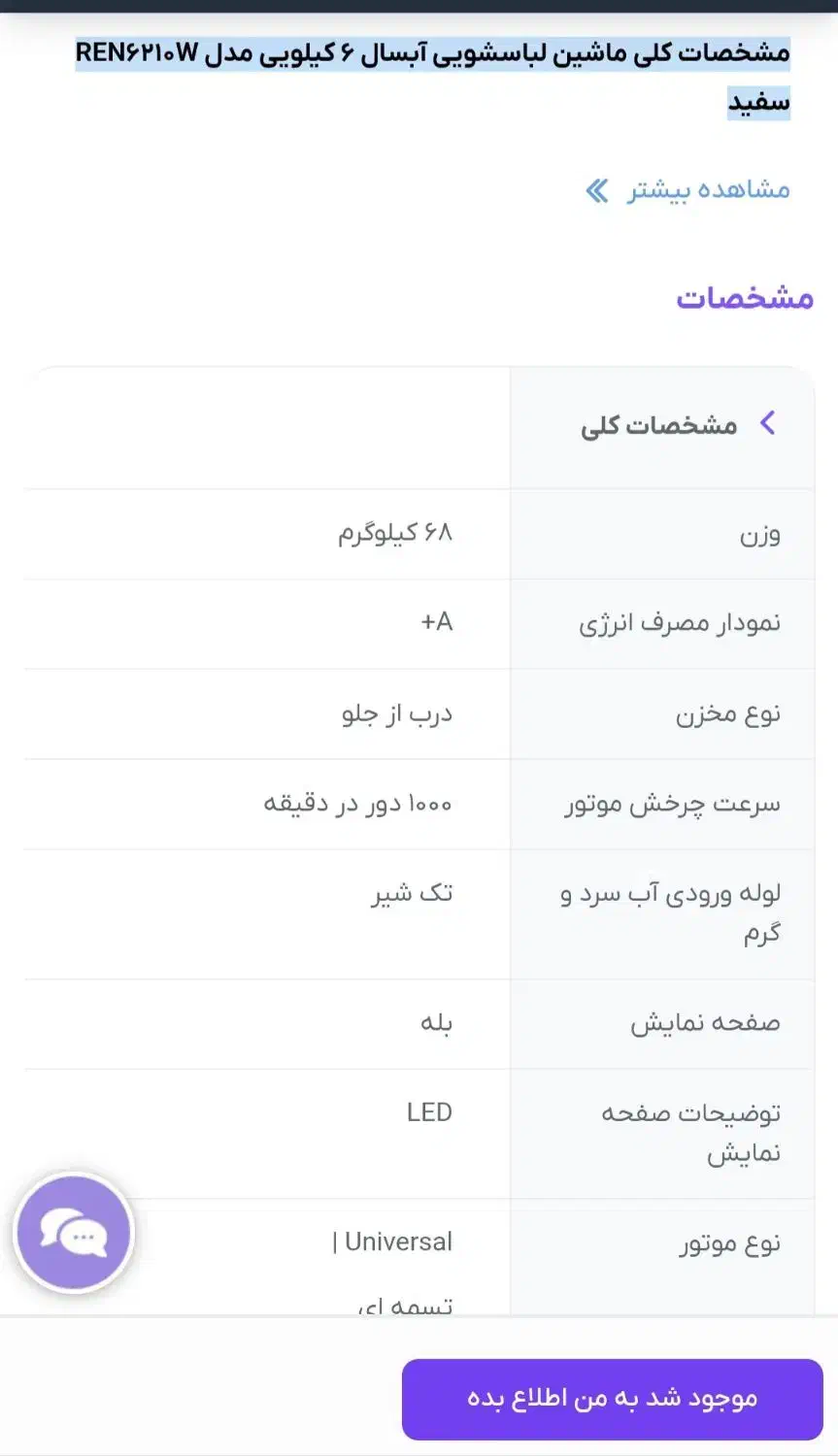Click the purple back chevron beside مشخصات کلی
This screenshot has width=838, height=1456.
(x=768, y=423)
